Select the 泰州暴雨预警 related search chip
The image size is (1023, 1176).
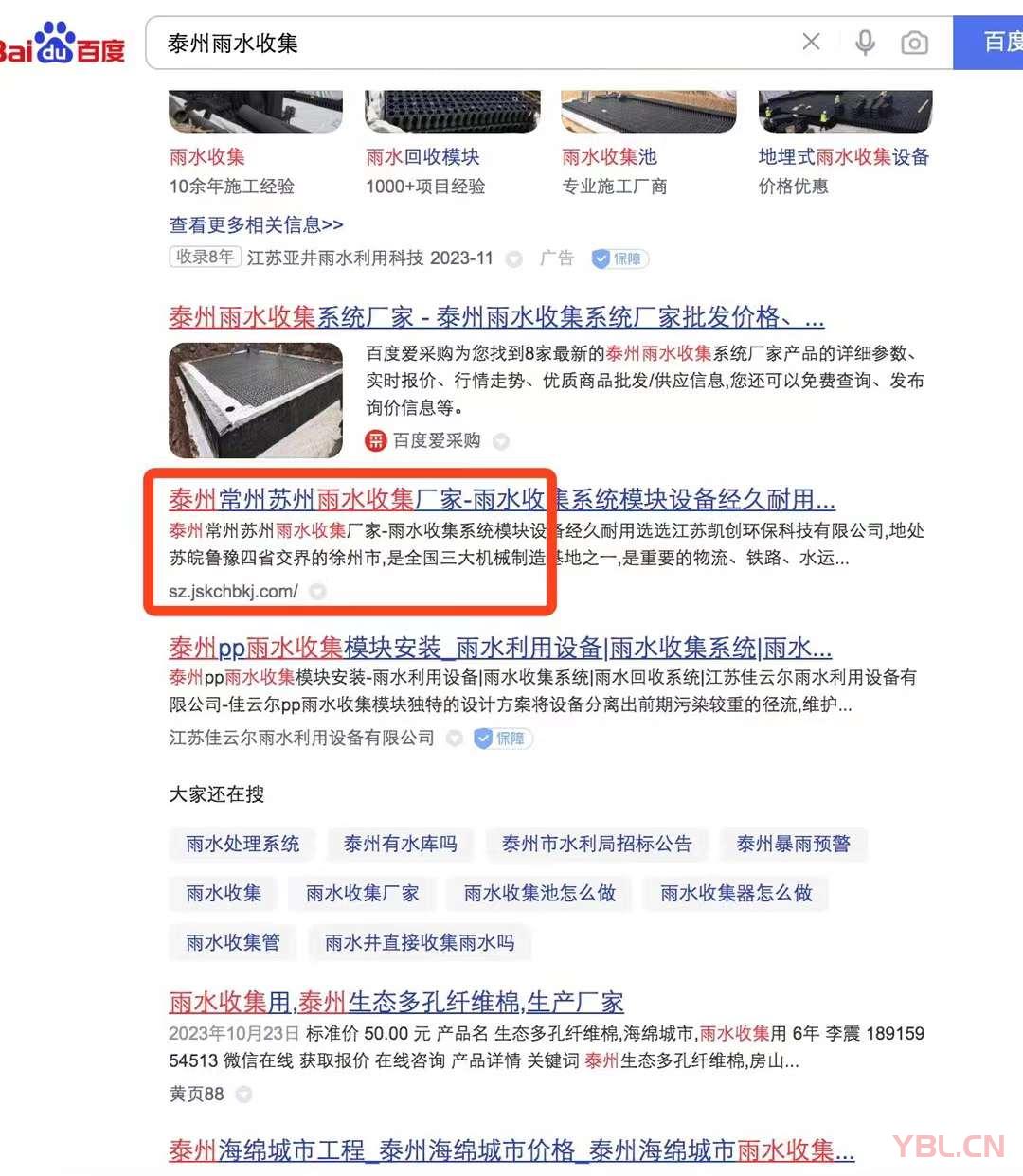click(x=793, y=844)
